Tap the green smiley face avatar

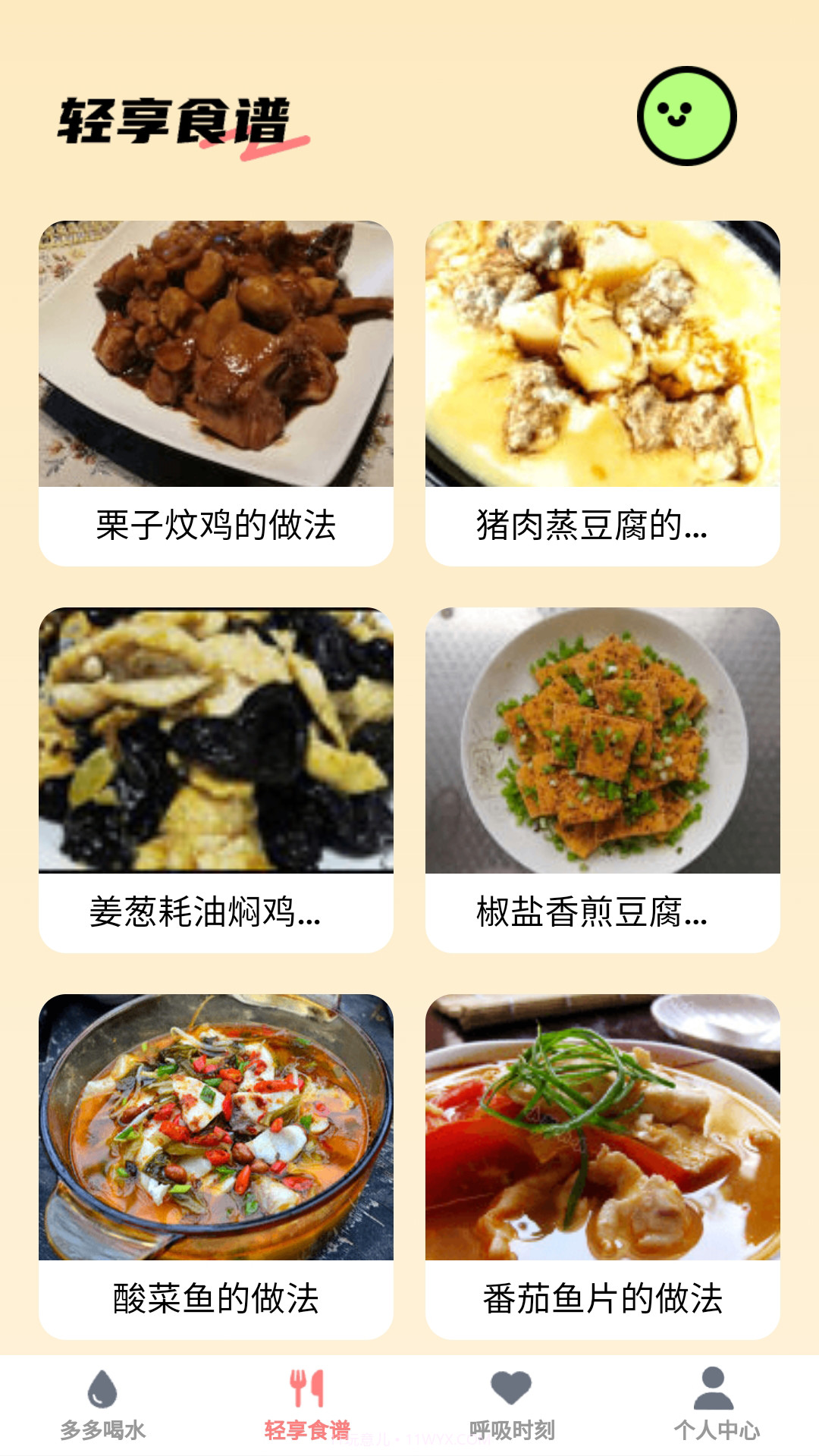[683, 118]
